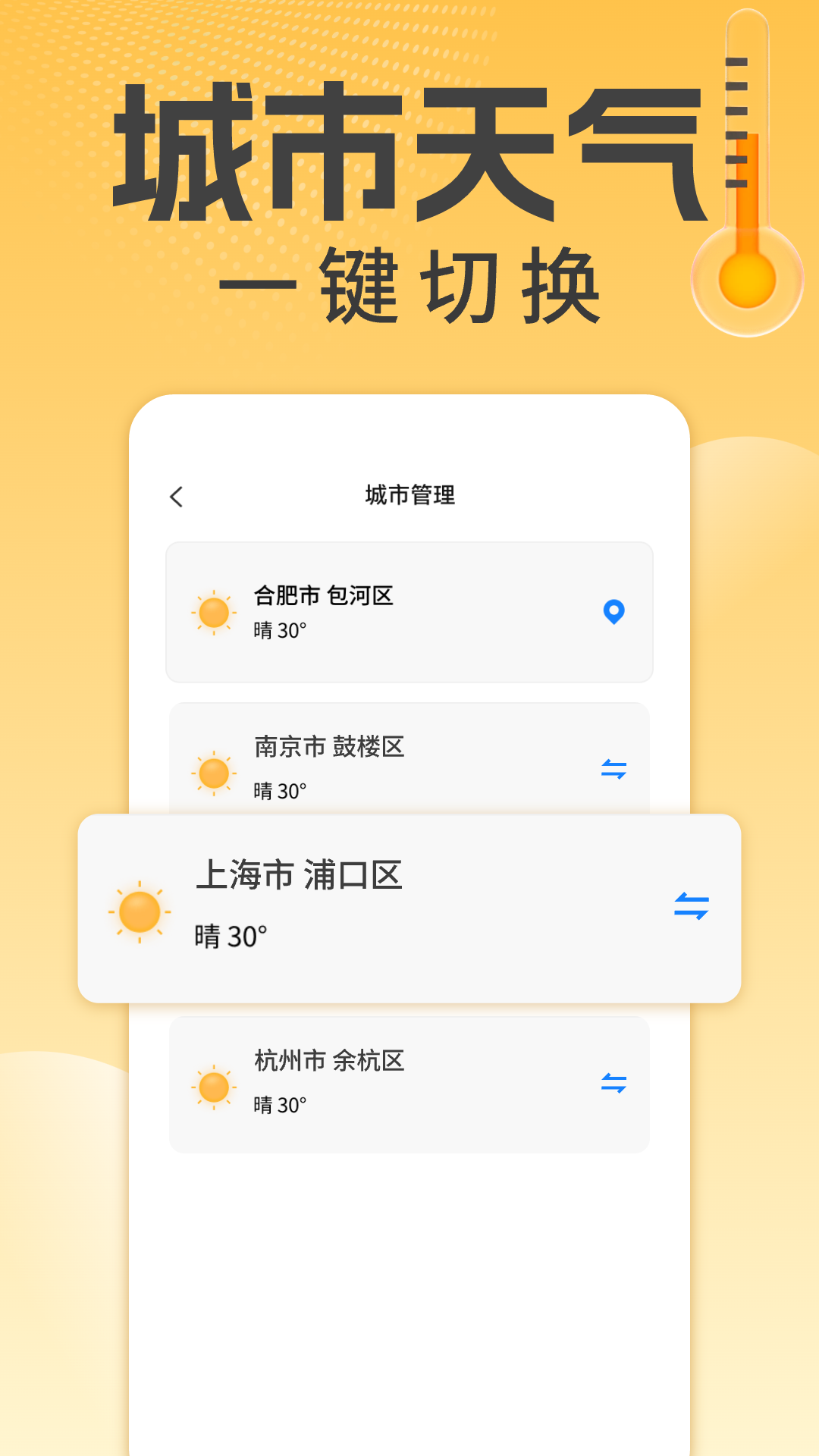The width and height of the screenshot is (819, 1456).
Task: Expand the 杭州市 余杭区 weather card
Action: [x=409, y=1084]
